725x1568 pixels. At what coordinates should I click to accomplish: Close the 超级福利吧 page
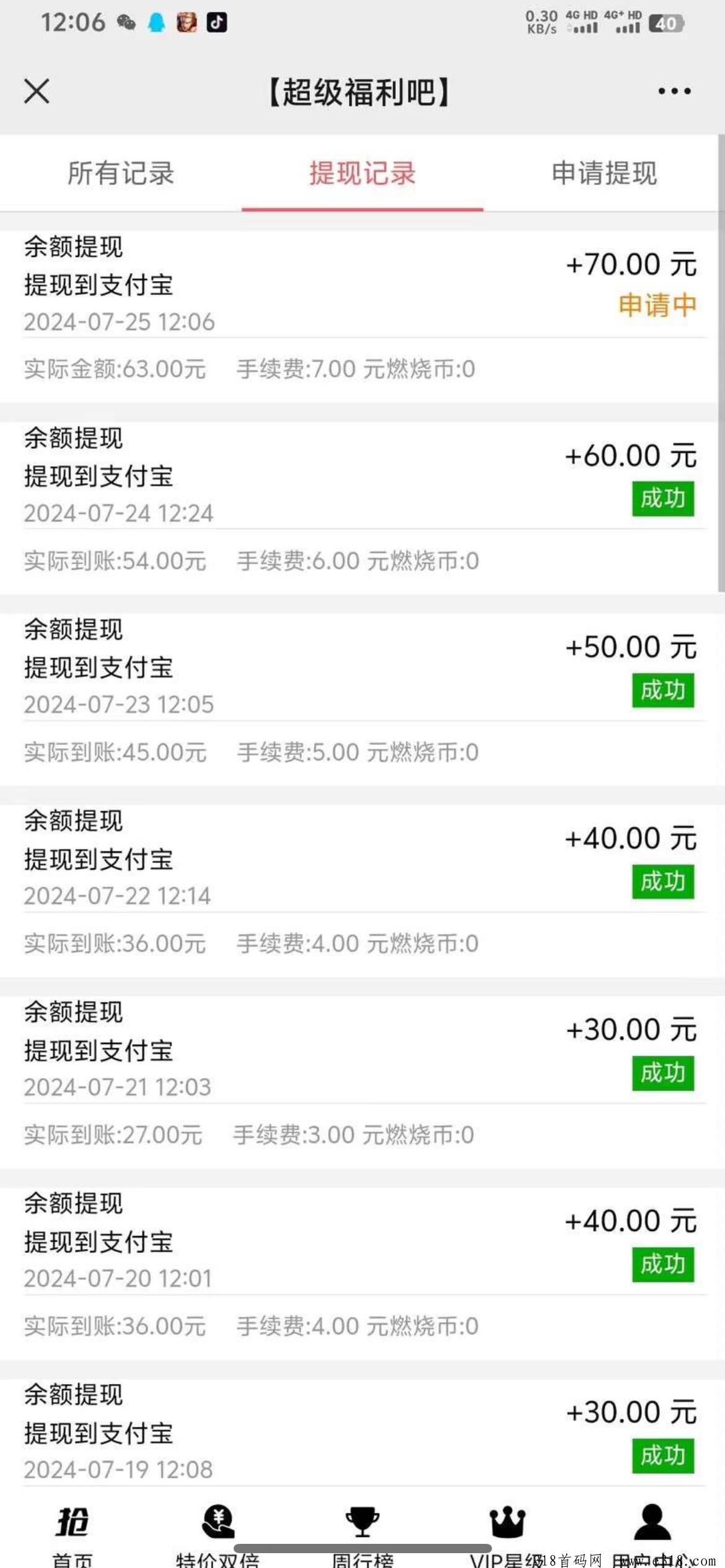pyautogui.click(x=37, y=92)
